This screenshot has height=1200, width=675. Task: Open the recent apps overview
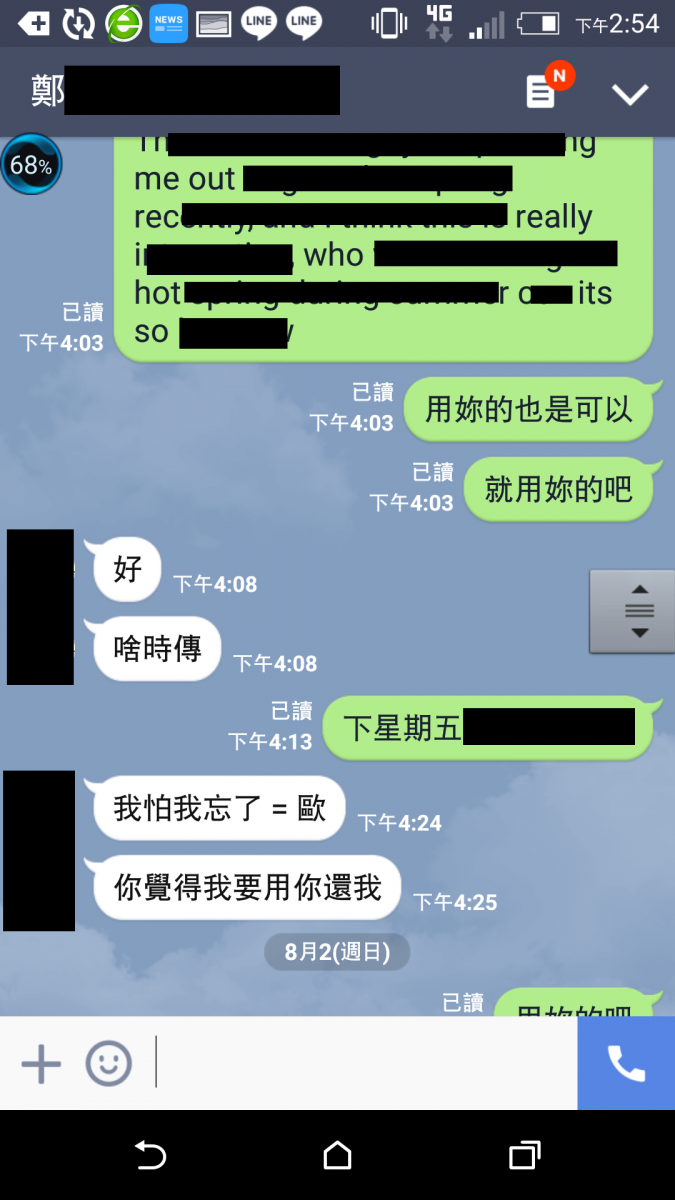click(x=524, y=1156)
